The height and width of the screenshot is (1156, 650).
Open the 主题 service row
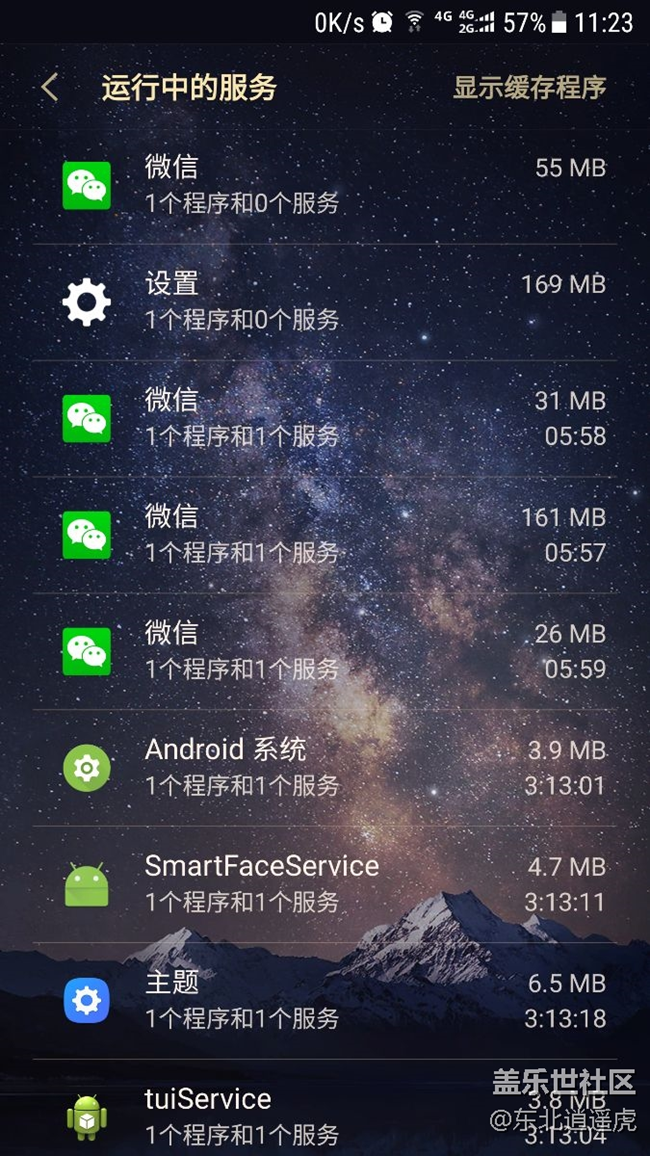coord(325,999)
